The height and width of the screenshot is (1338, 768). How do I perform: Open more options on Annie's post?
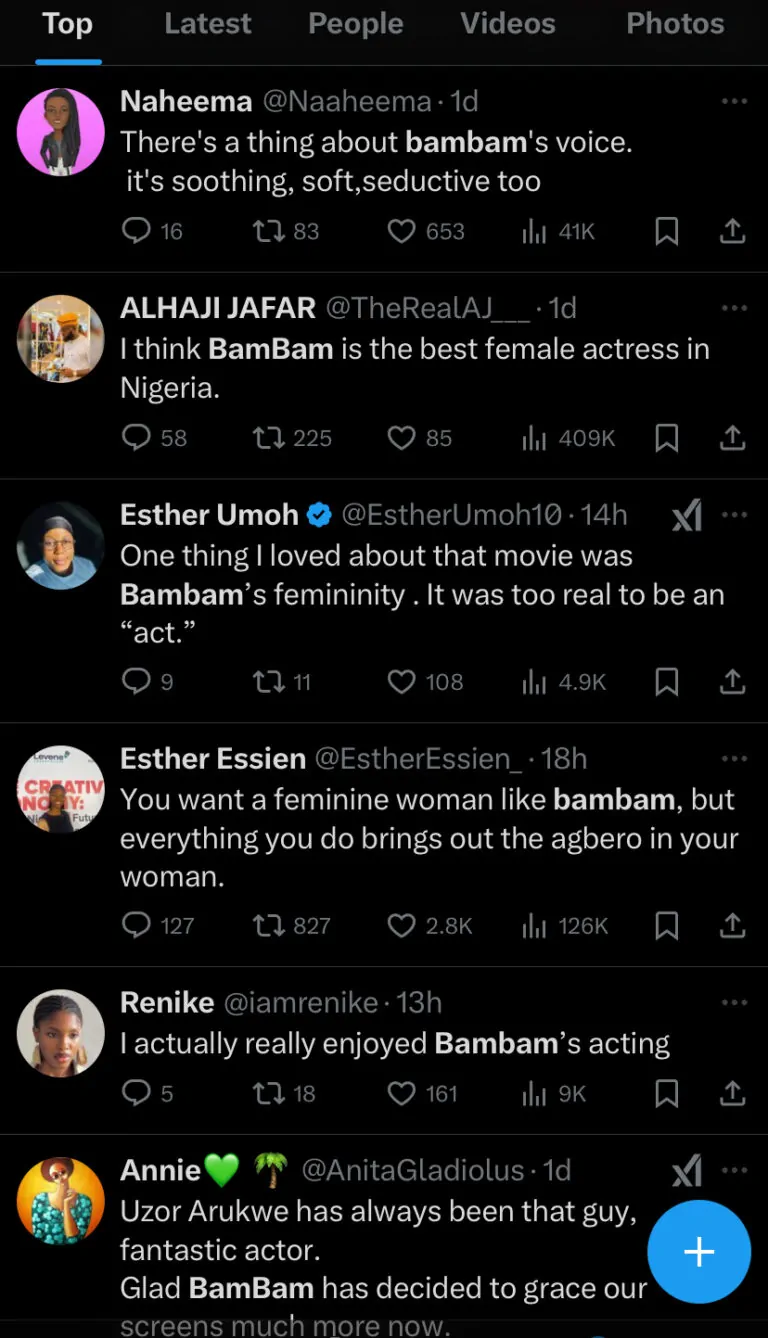[x=734, y=1170]
